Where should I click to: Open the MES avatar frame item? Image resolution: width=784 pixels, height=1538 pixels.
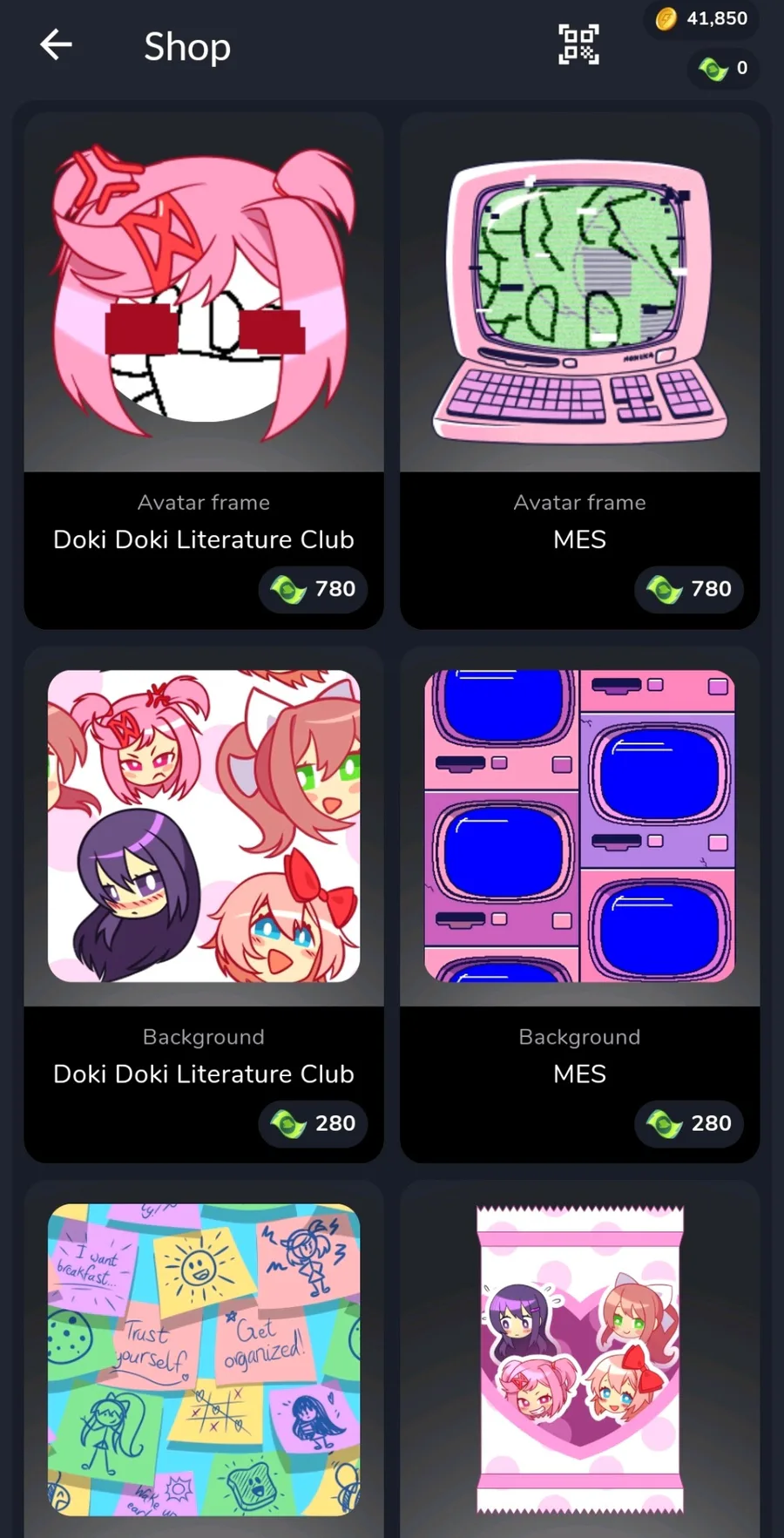pos(580,370)
